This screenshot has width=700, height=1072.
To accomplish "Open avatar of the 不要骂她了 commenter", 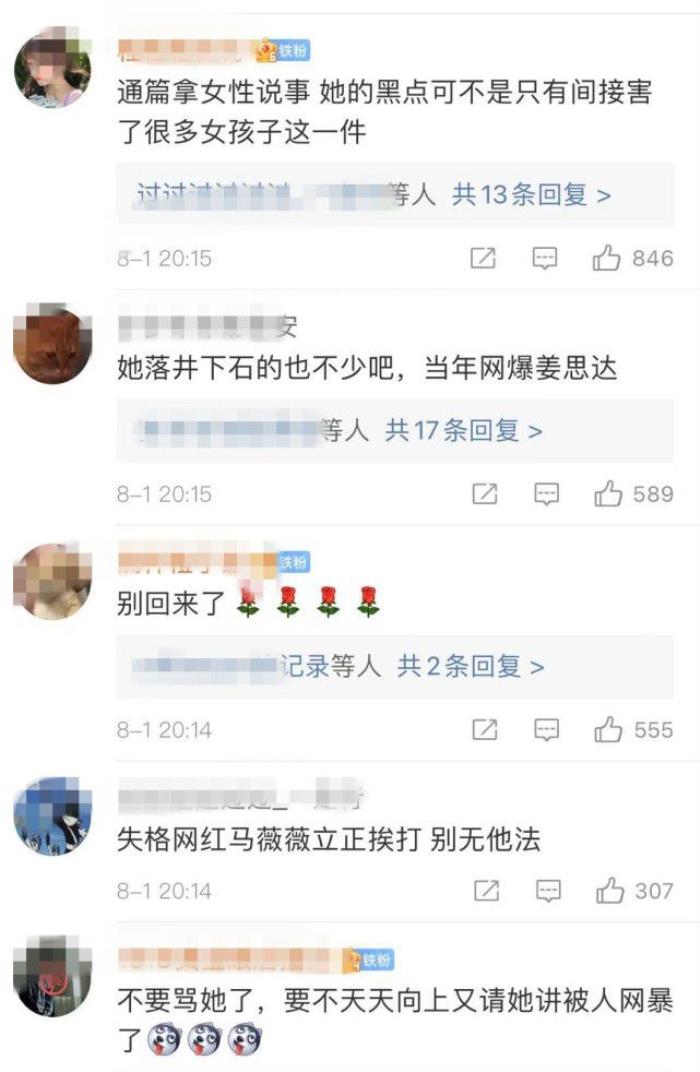I will click(52, 976).
